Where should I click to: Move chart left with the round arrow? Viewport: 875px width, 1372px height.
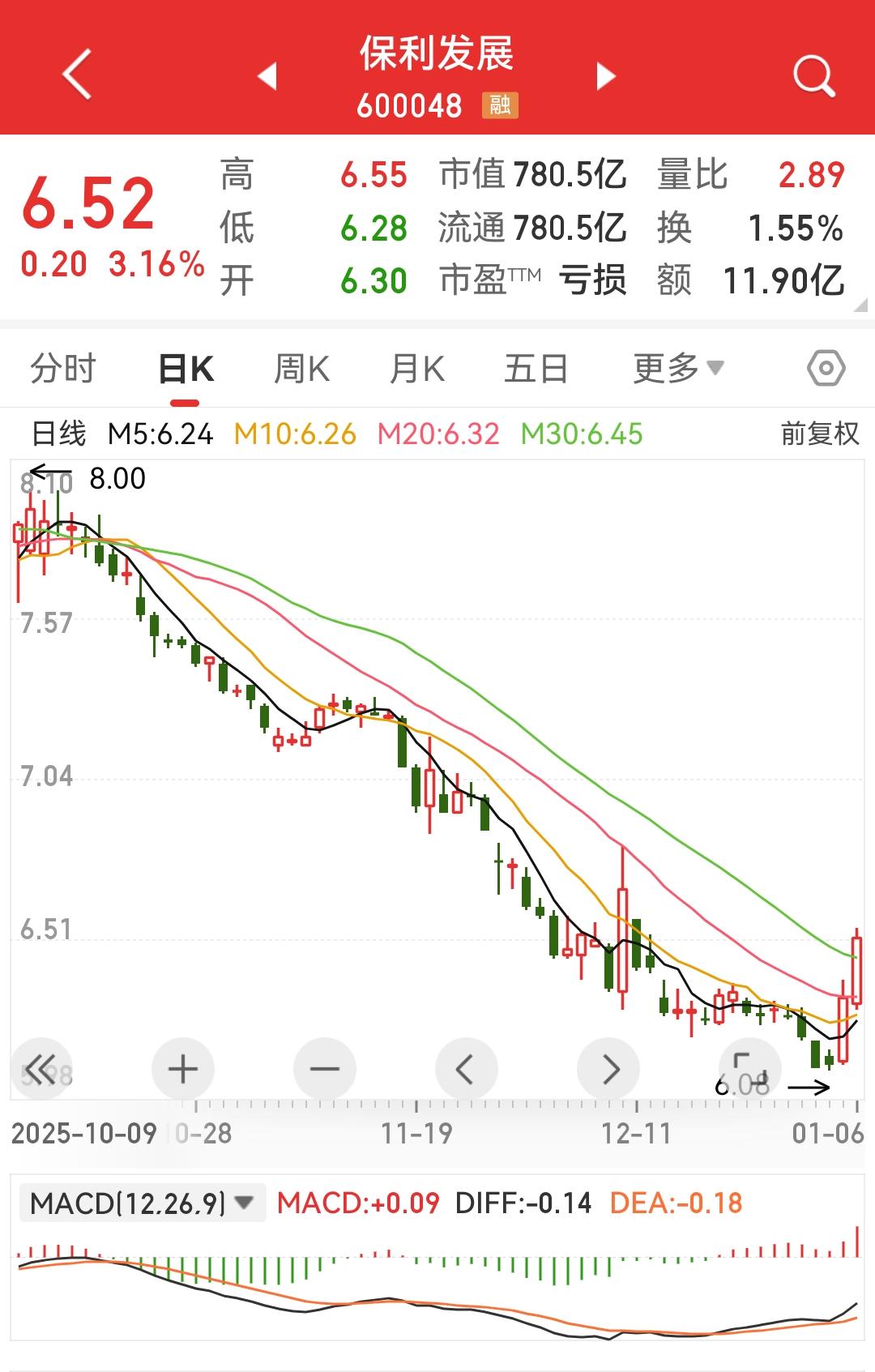click(467, 1069)
